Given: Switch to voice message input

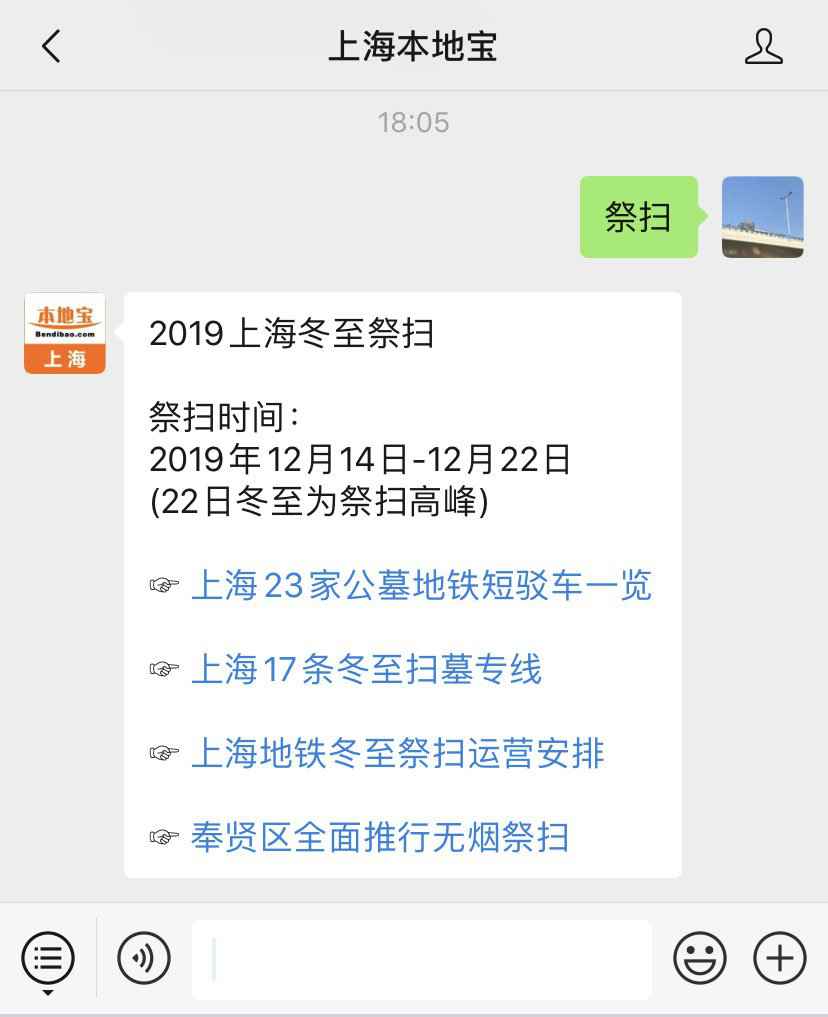Looking at the screenshot, I should pos(143,958).
